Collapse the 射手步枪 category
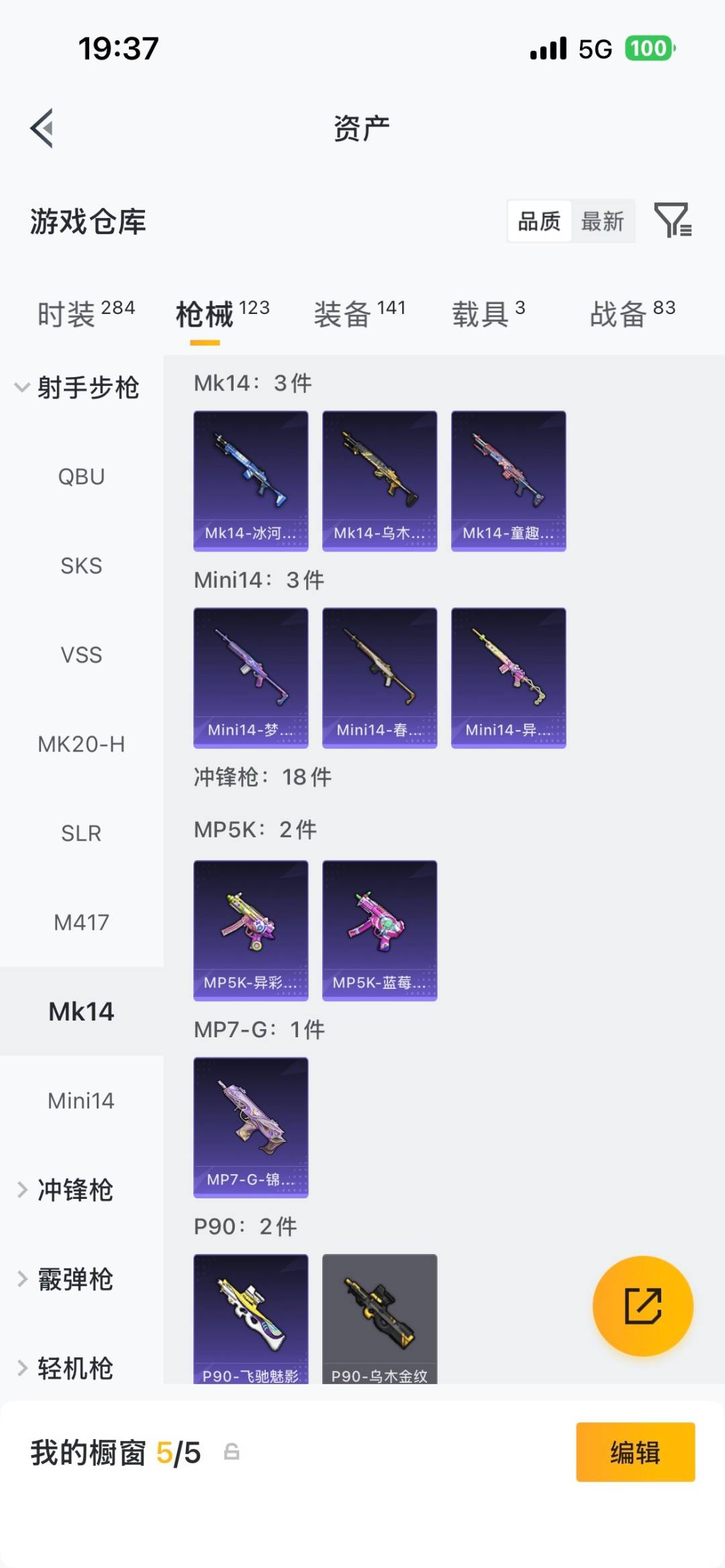The height and width of the screenshot is (1568, 725). tap(77, 387)
